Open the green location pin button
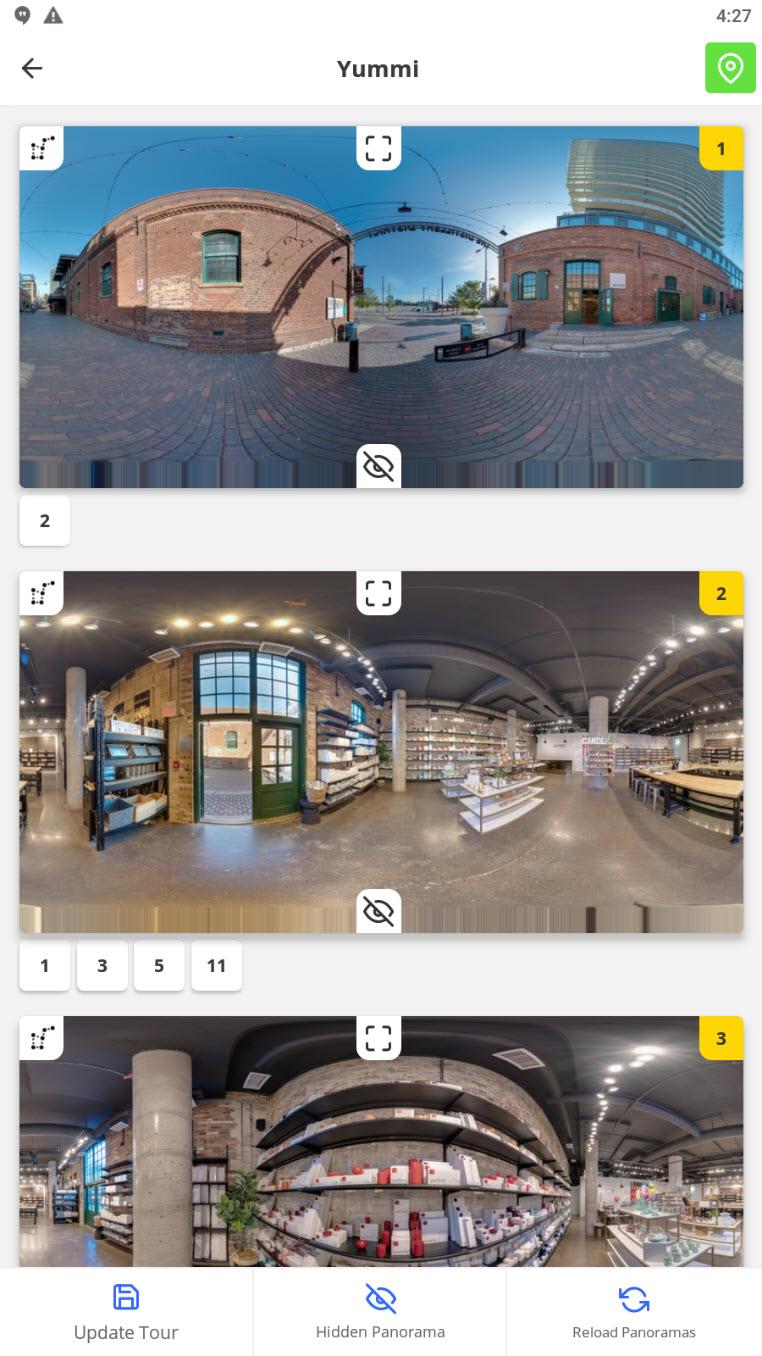The height and width of the screenshot is (1356, 762). click(x=730, y=68)
